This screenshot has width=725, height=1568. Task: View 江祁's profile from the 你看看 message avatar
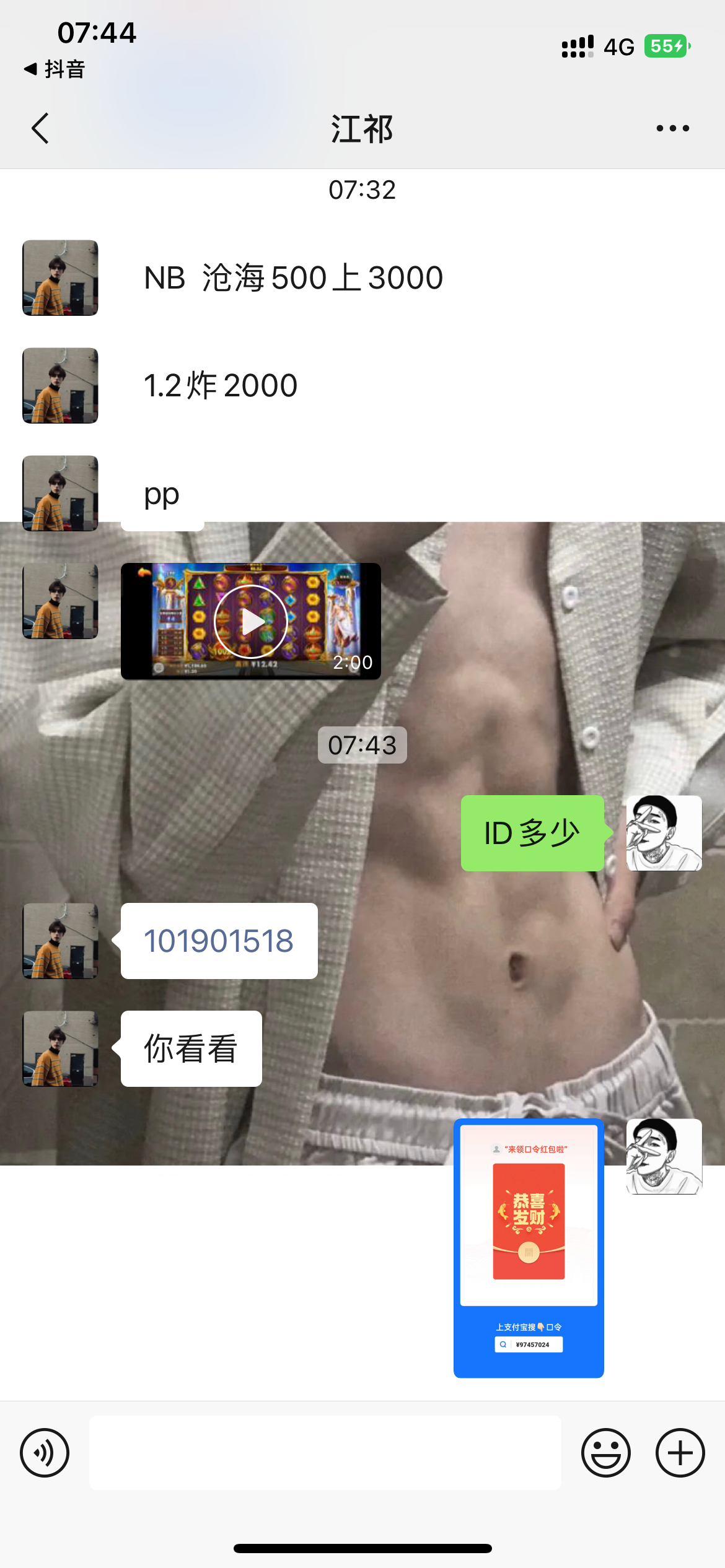60,1048
